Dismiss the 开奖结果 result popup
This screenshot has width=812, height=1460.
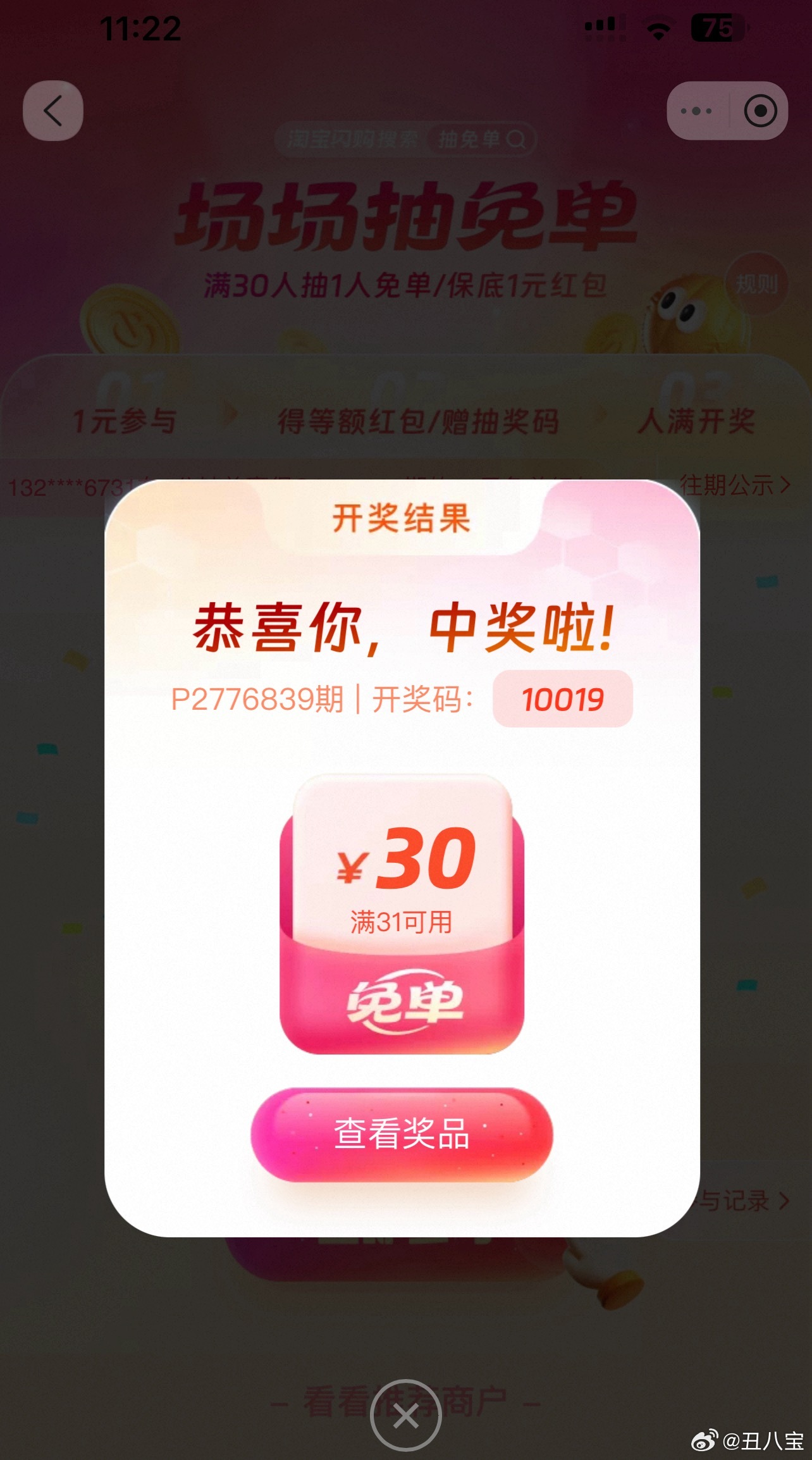pyautogui.click(x=405, y=1416)
